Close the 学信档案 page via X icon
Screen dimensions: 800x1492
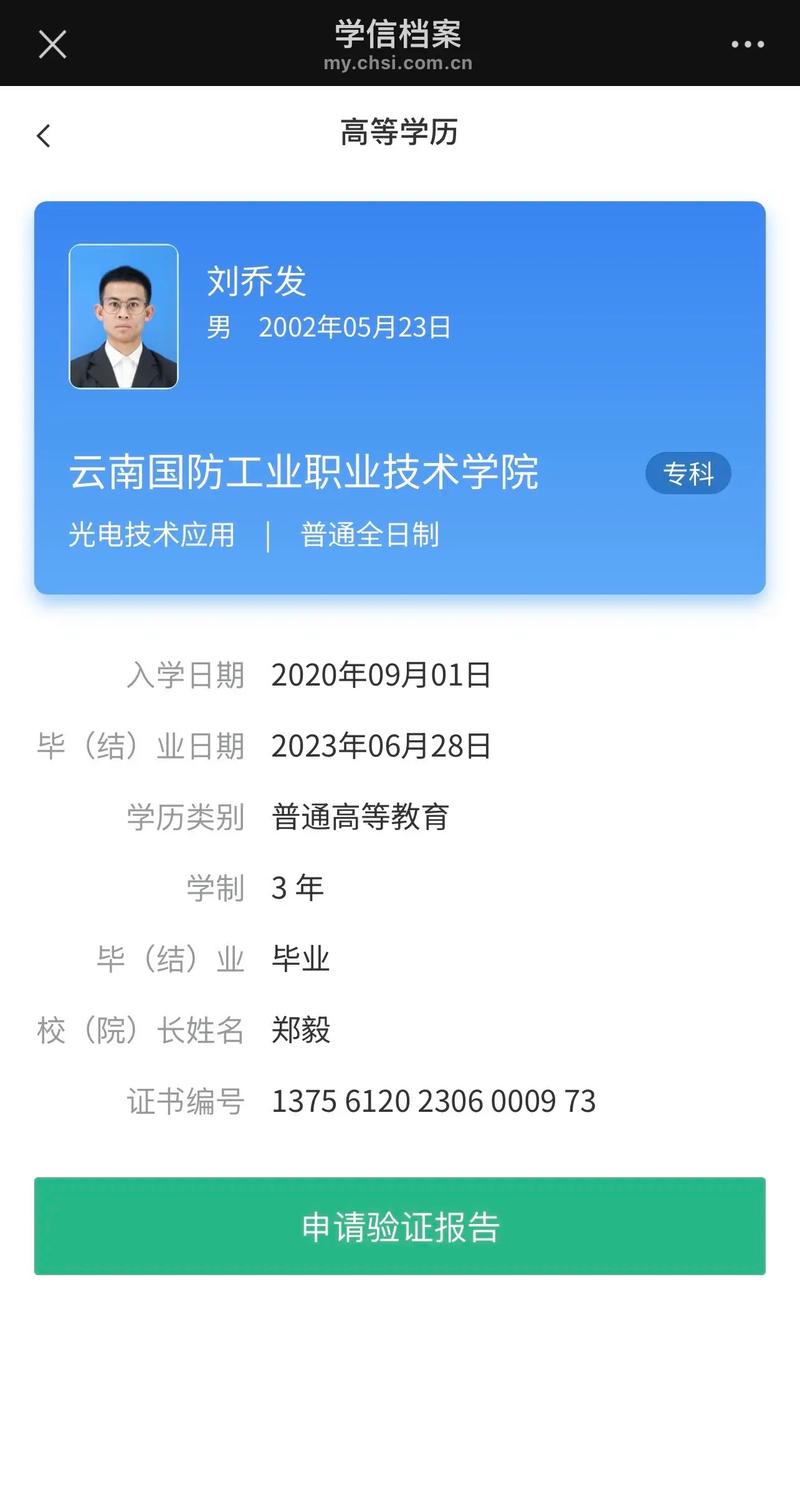coord(52,44)
